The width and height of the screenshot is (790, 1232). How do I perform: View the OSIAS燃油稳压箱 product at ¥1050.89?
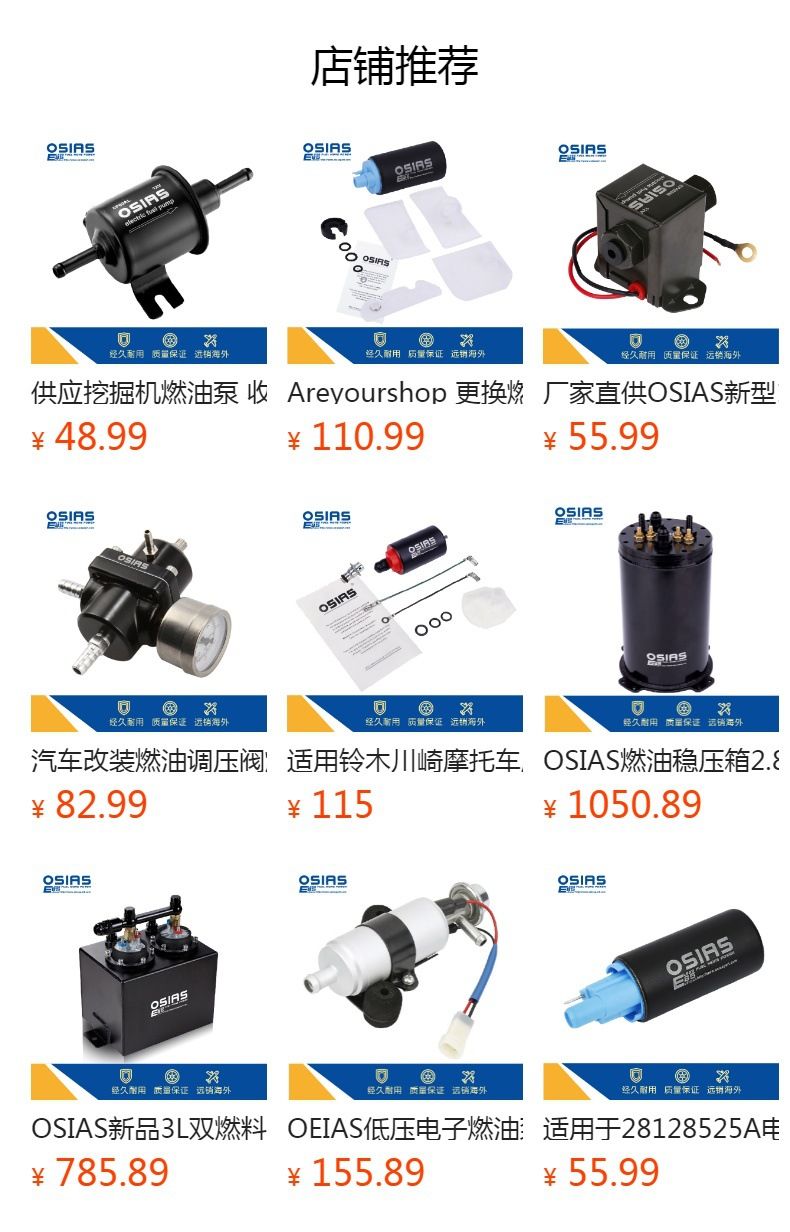661,661
